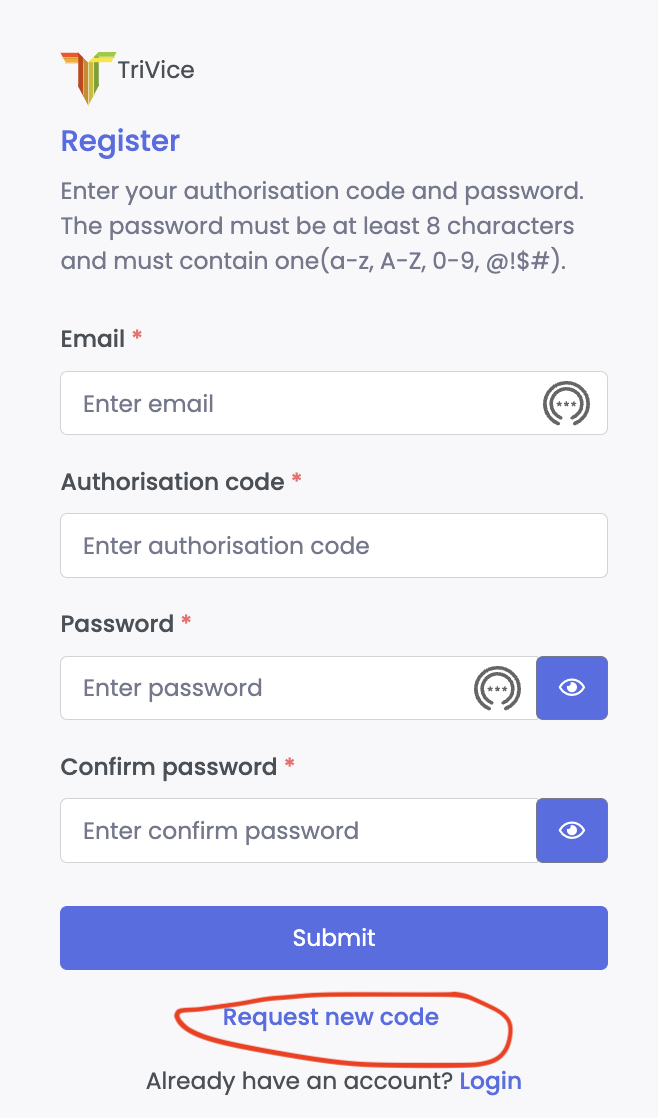Submit the registration form
The image size is (658, 1118).
click(x=333, y=938)
